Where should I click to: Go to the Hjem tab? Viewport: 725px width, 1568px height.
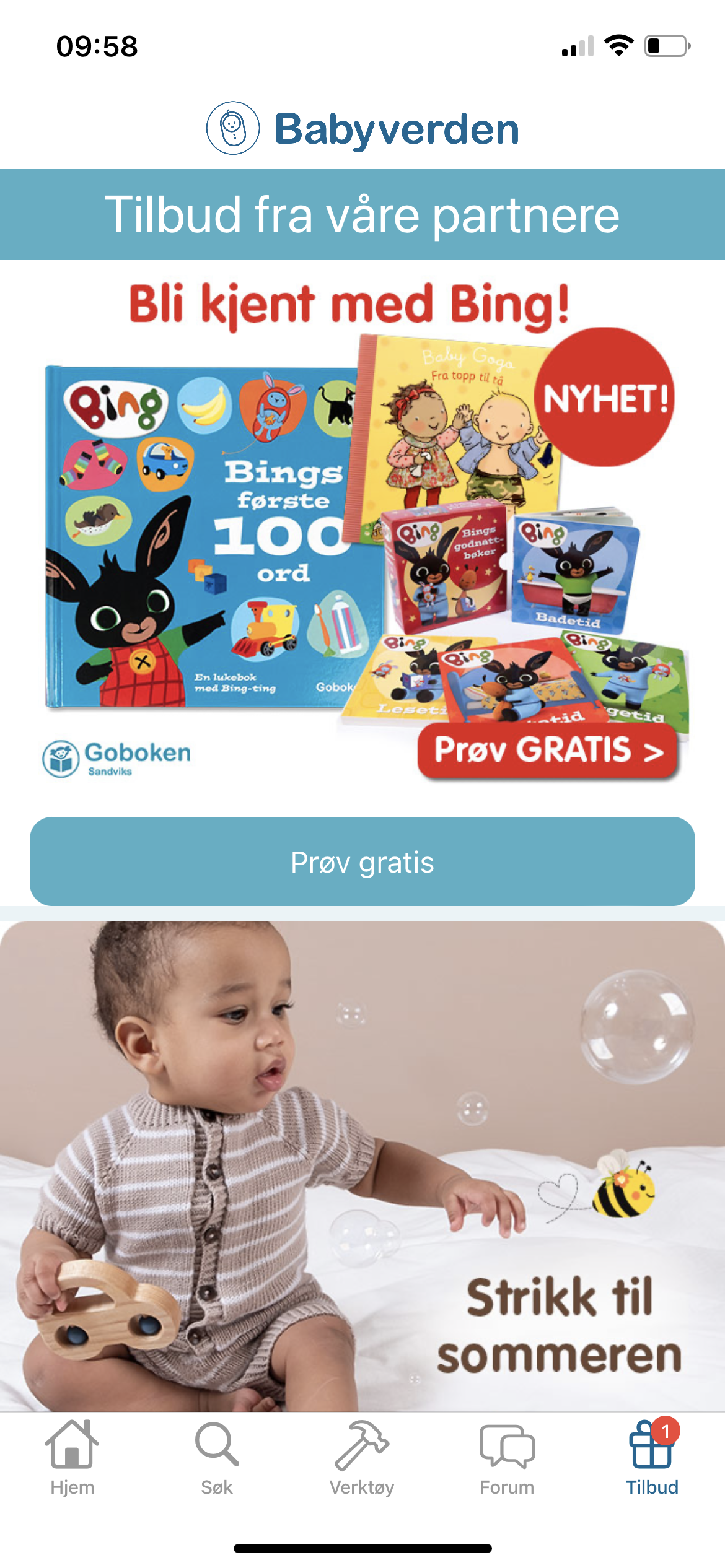coord(72,1458)
